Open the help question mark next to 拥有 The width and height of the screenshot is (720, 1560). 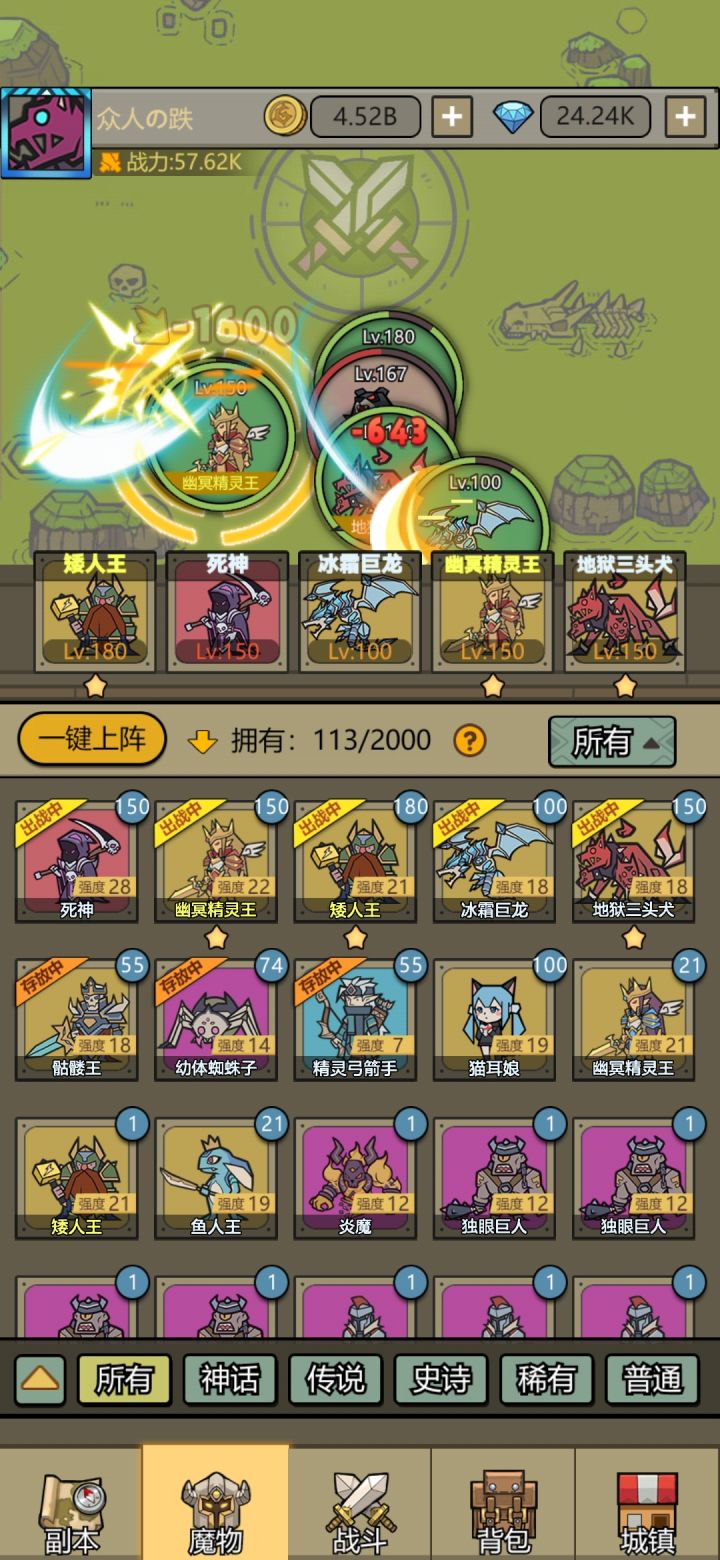pyautogui.click(x=466, y=740)
